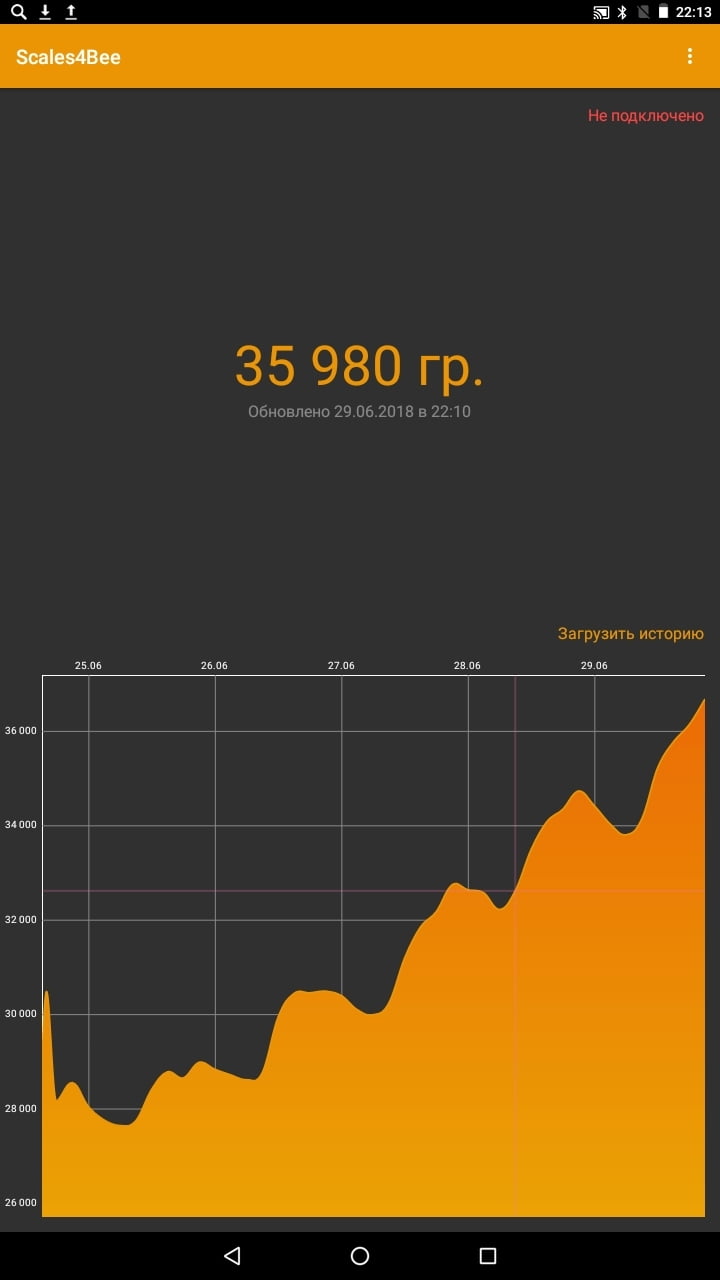Screen dimensions: 720x1280
Task: Go to the home screen
Action: click(360, 1256)
